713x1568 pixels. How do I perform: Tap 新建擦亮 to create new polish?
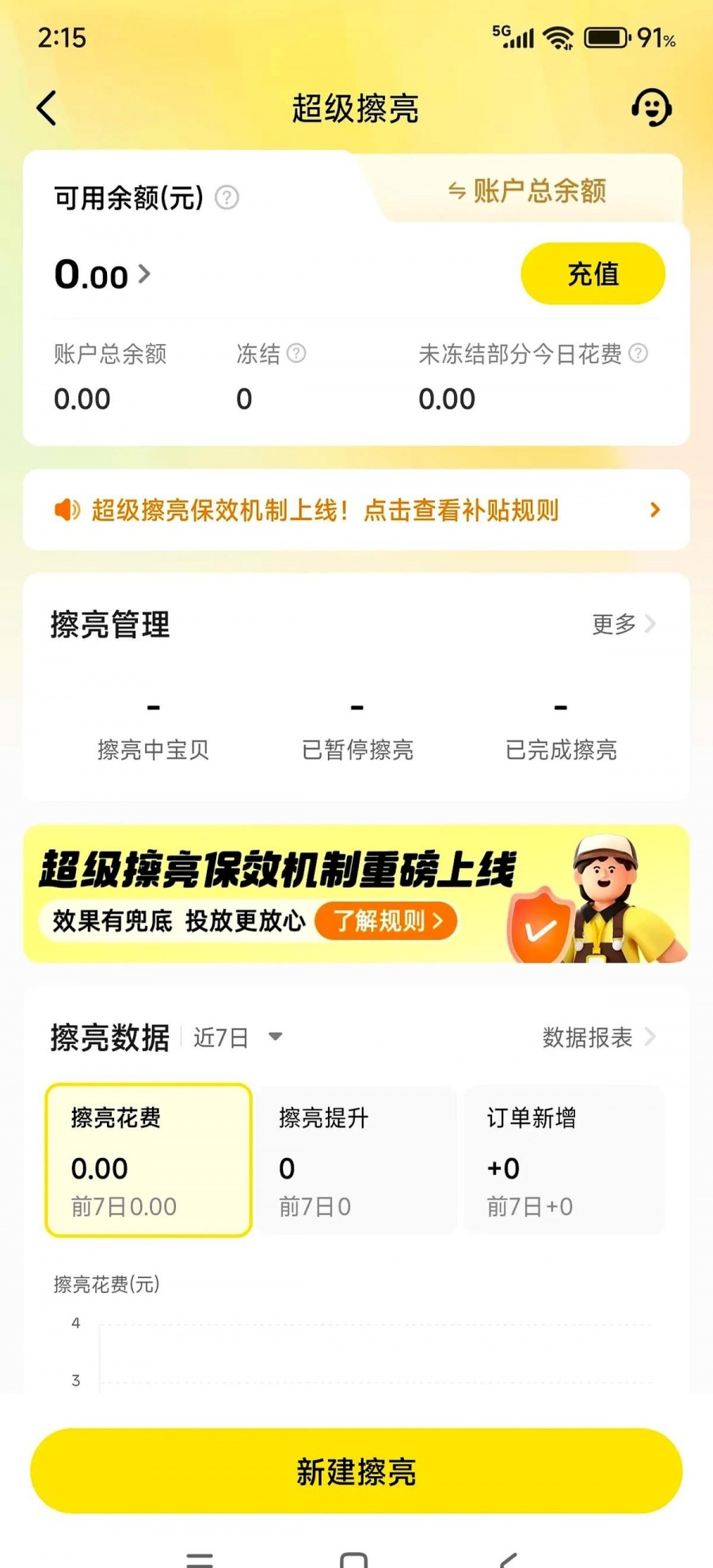pos(356,1471)
